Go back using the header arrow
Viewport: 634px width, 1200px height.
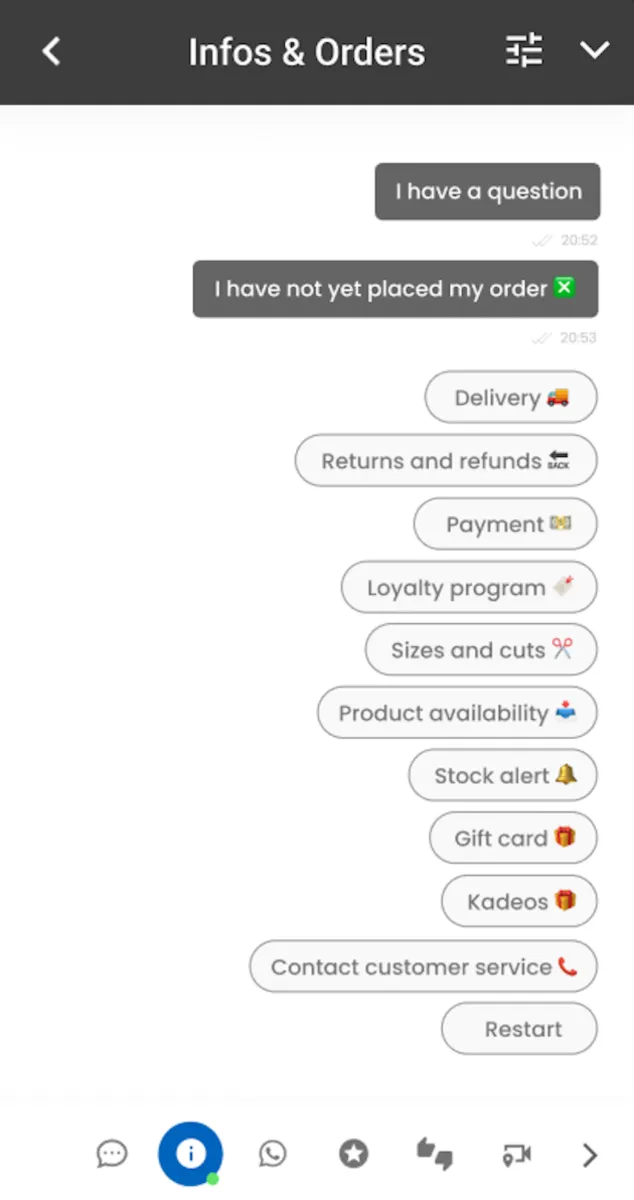(x=52, y=51)
